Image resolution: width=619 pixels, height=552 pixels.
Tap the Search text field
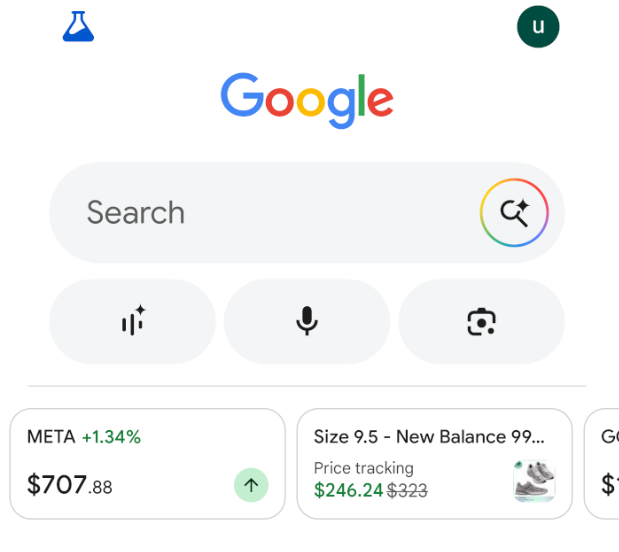(x=260, y=212)
